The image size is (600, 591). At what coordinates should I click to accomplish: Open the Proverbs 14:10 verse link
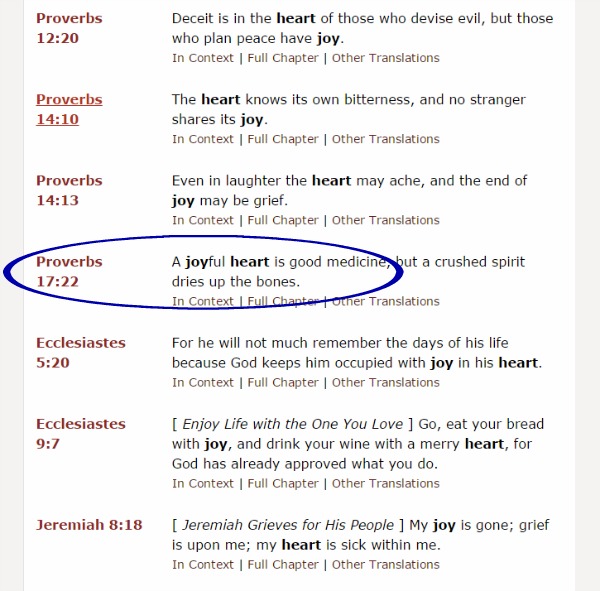[x=68, y=109]
